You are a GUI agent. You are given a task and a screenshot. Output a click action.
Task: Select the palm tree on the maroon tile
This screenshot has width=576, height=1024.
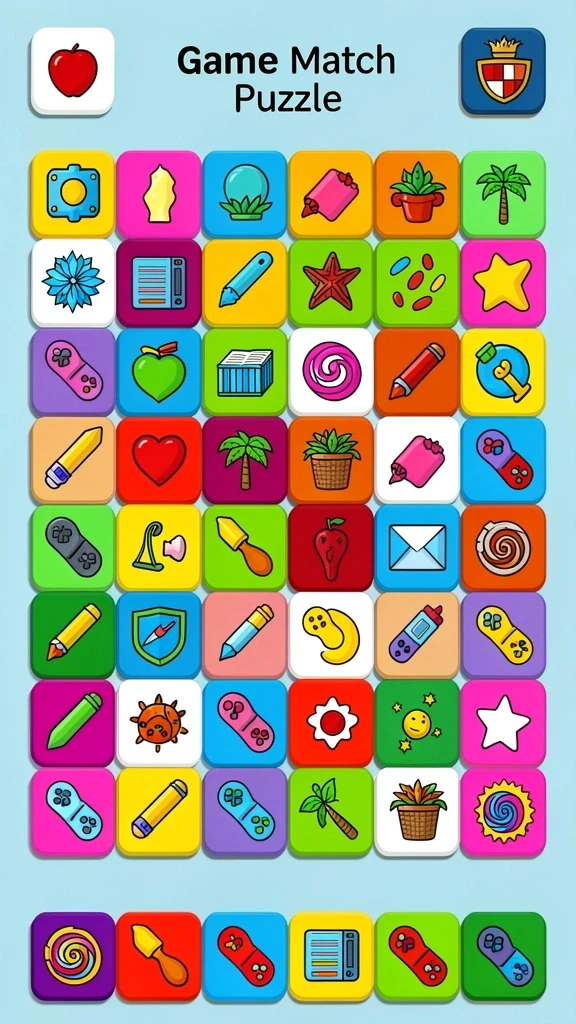pos(245,460)
